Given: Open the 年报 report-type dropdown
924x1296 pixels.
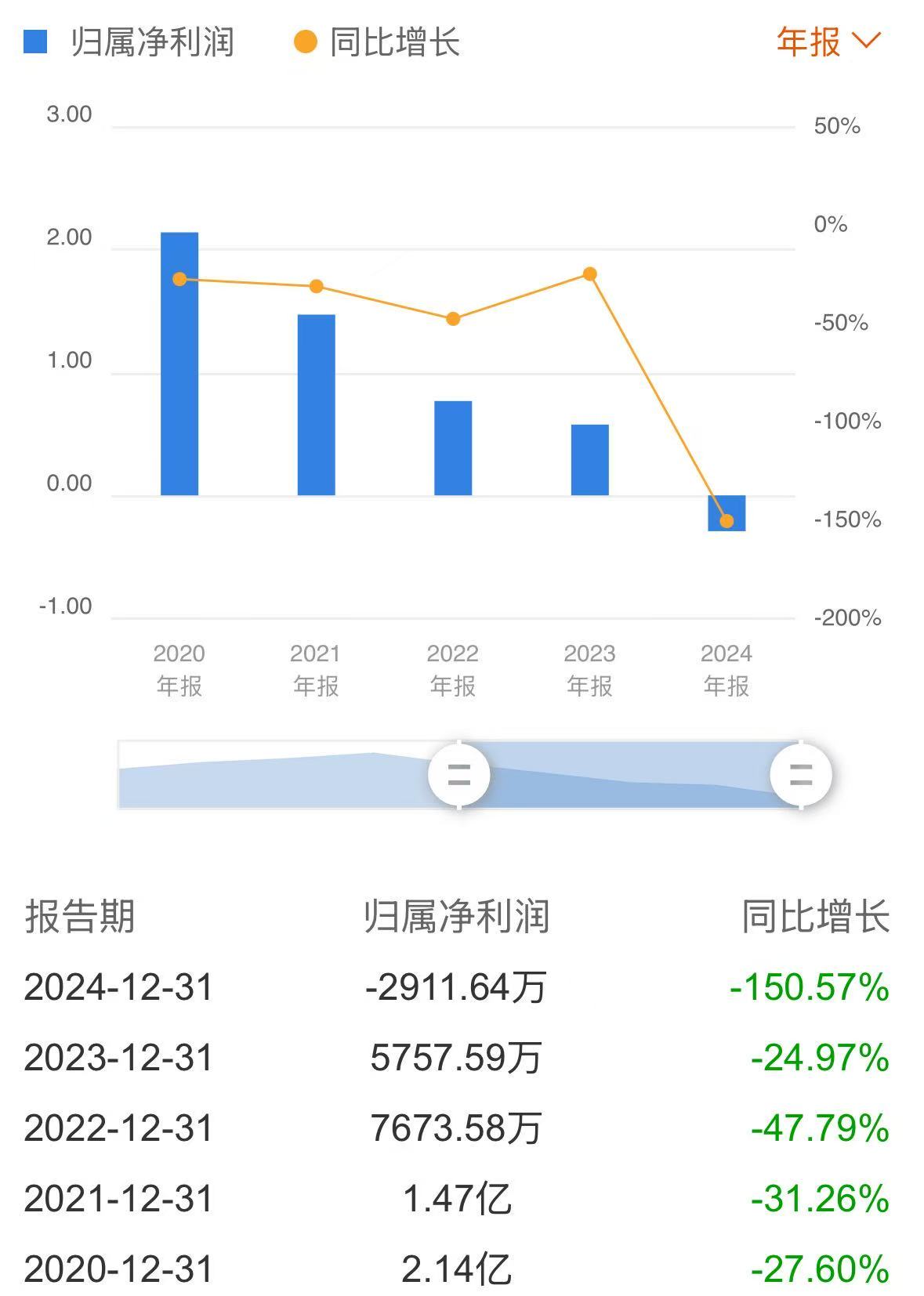Looking at the screenshot, I should (x=828, y=41).
